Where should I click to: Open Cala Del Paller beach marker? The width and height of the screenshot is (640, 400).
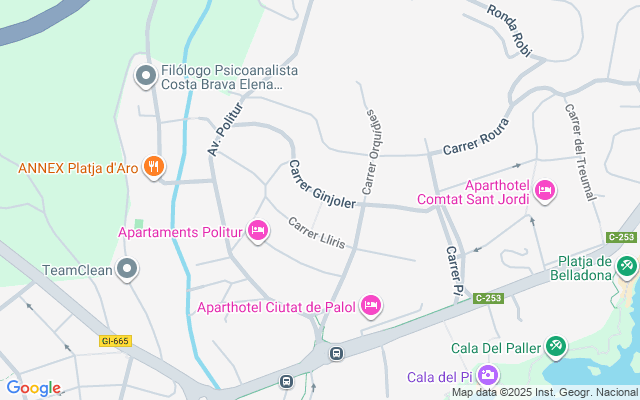point(556,347)
